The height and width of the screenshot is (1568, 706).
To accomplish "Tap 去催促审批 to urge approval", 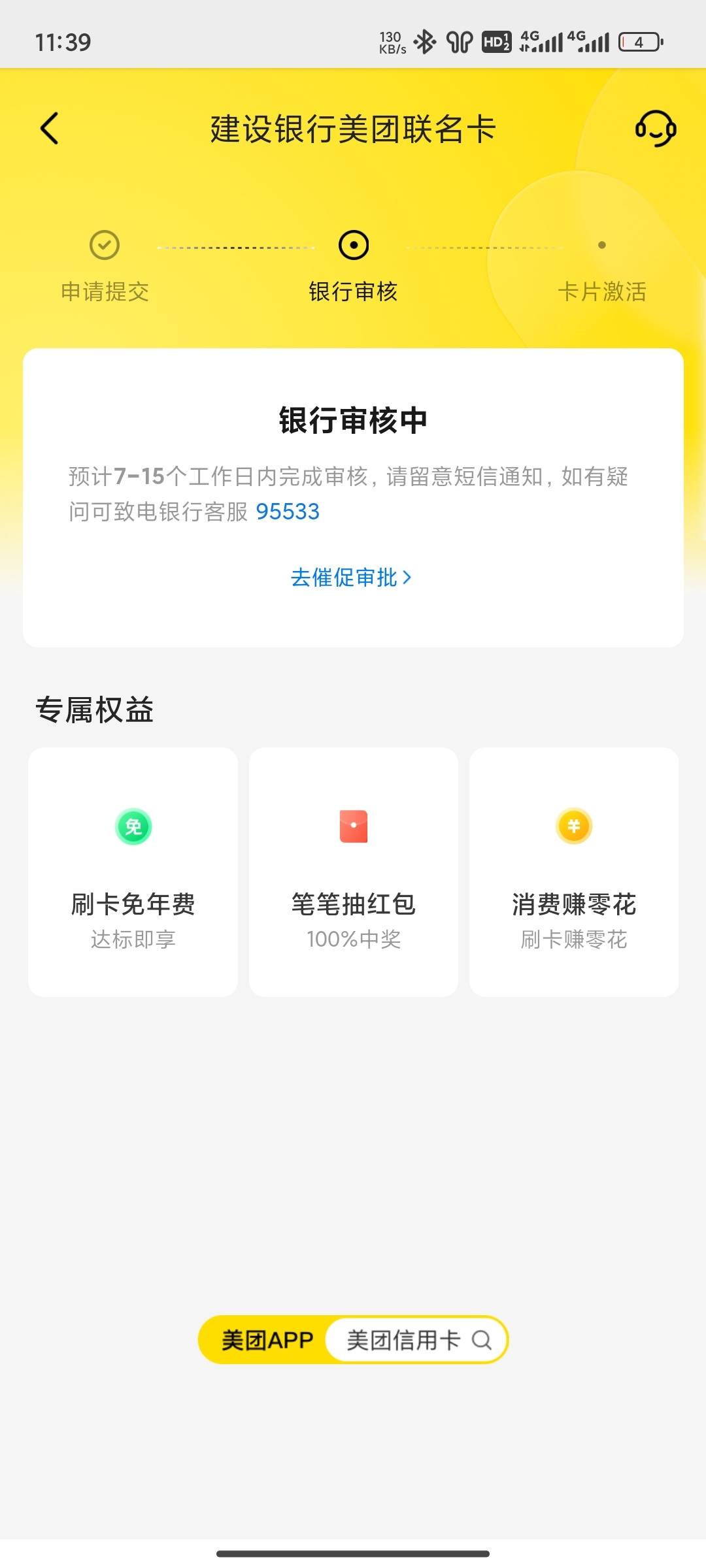I will point(351,578).
